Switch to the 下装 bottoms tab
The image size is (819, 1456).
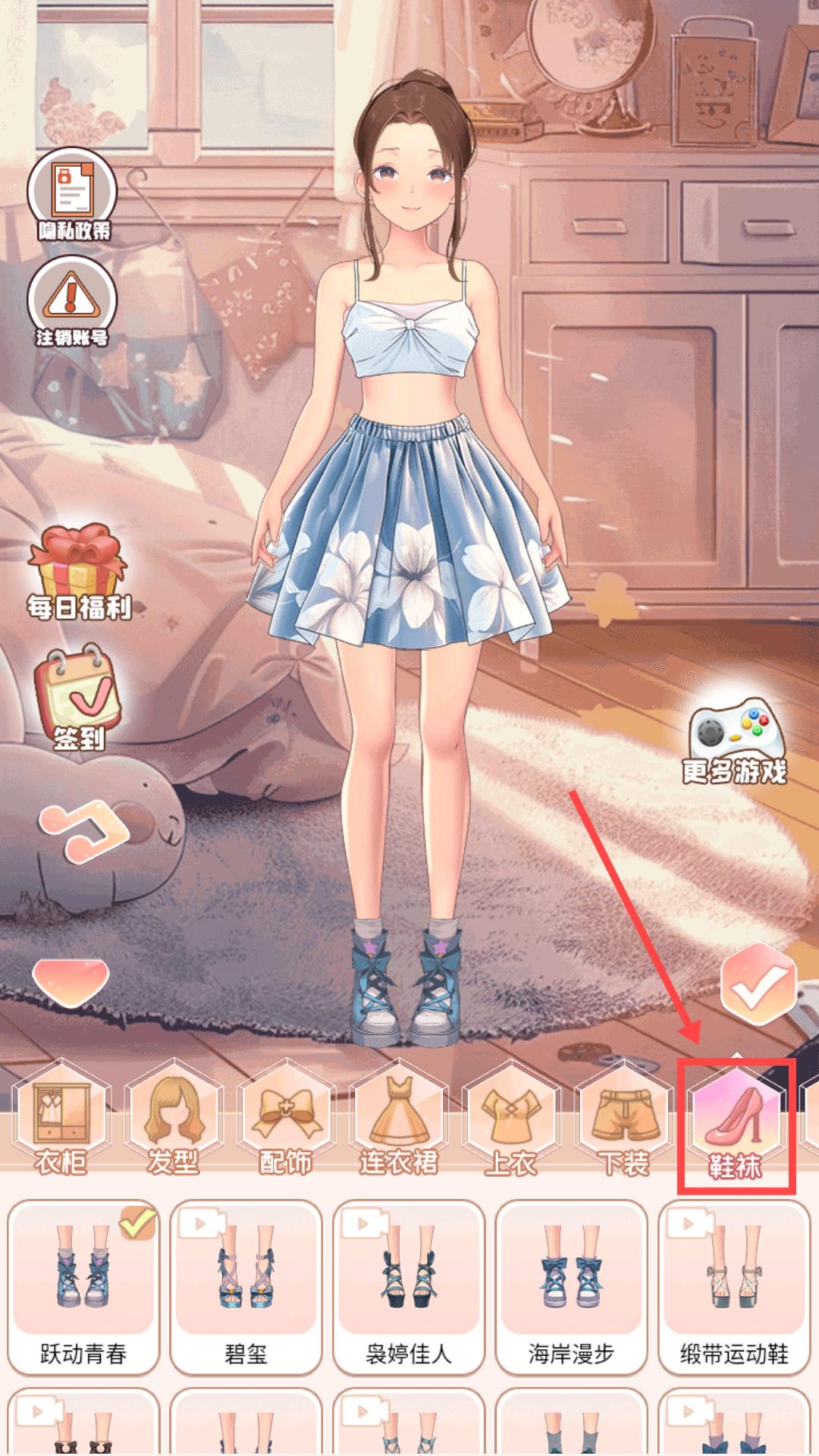tap(624, 1120)
